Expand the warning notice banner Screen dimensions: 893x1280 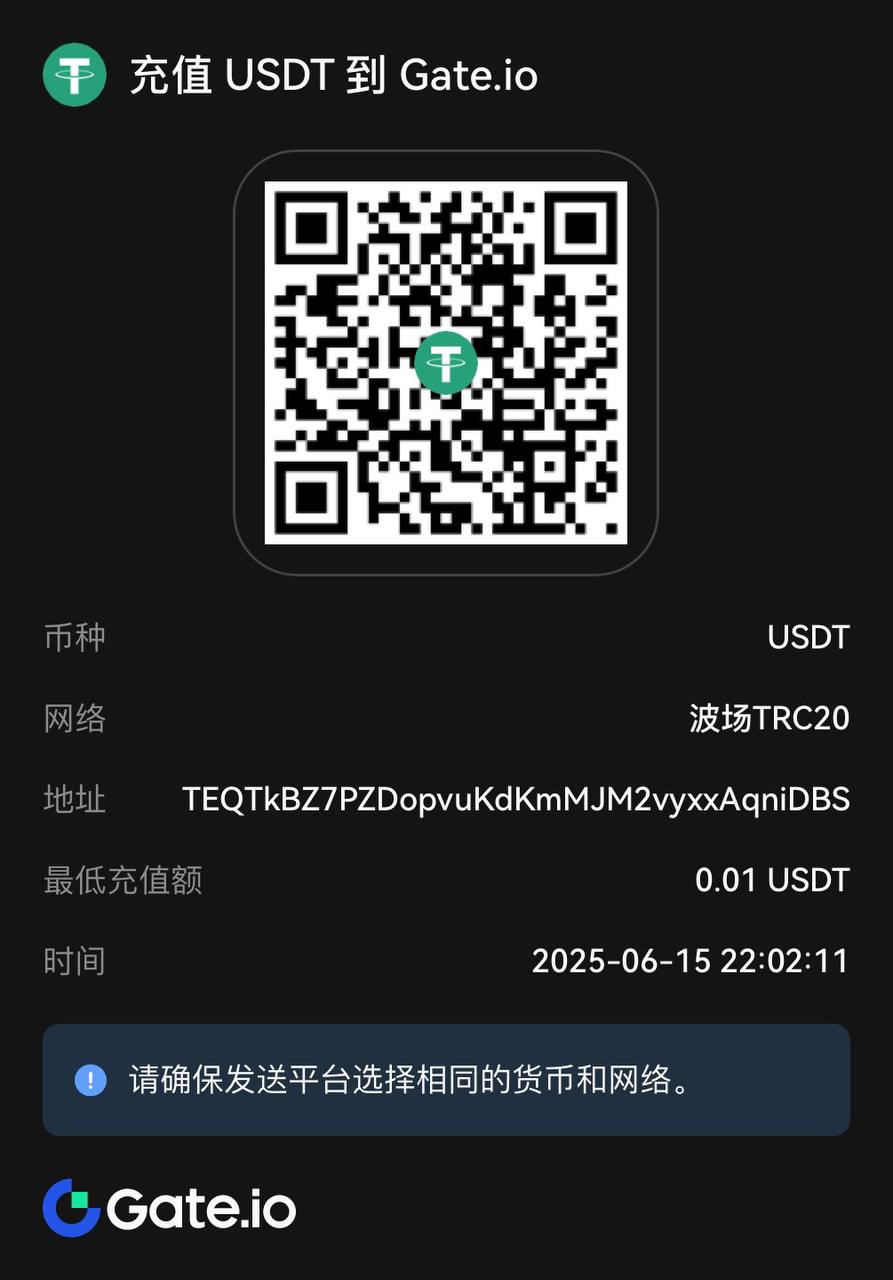[x=446, y=1080]
